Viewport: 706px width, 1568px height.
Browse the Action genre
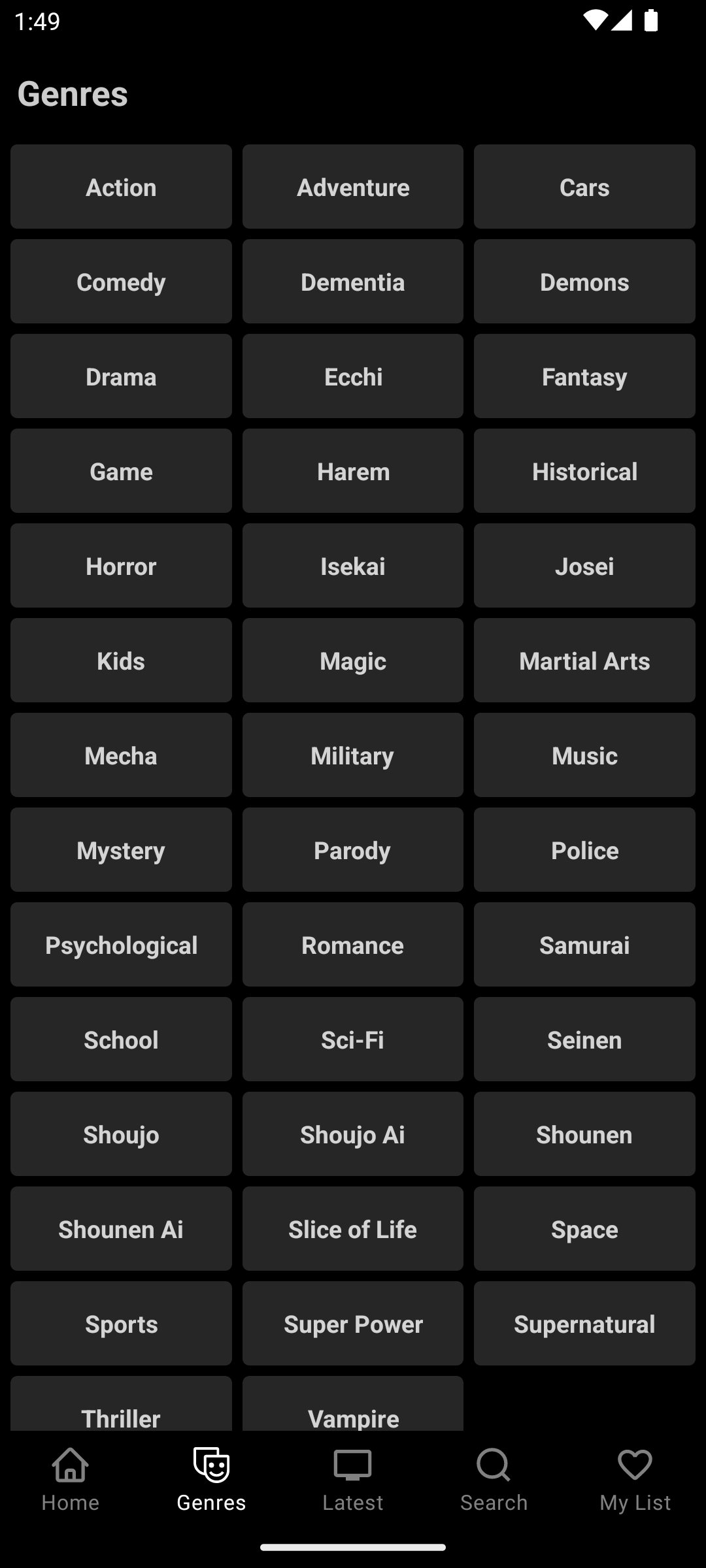(x=120, y=187)
